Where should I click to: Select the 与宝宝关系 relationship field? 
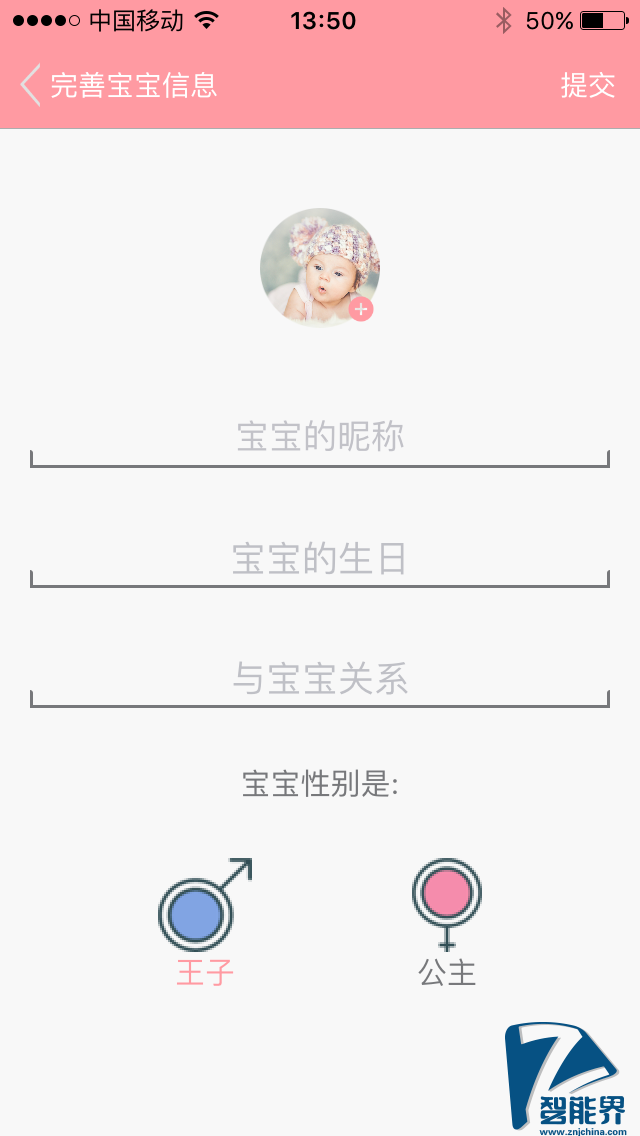point(320,680)
